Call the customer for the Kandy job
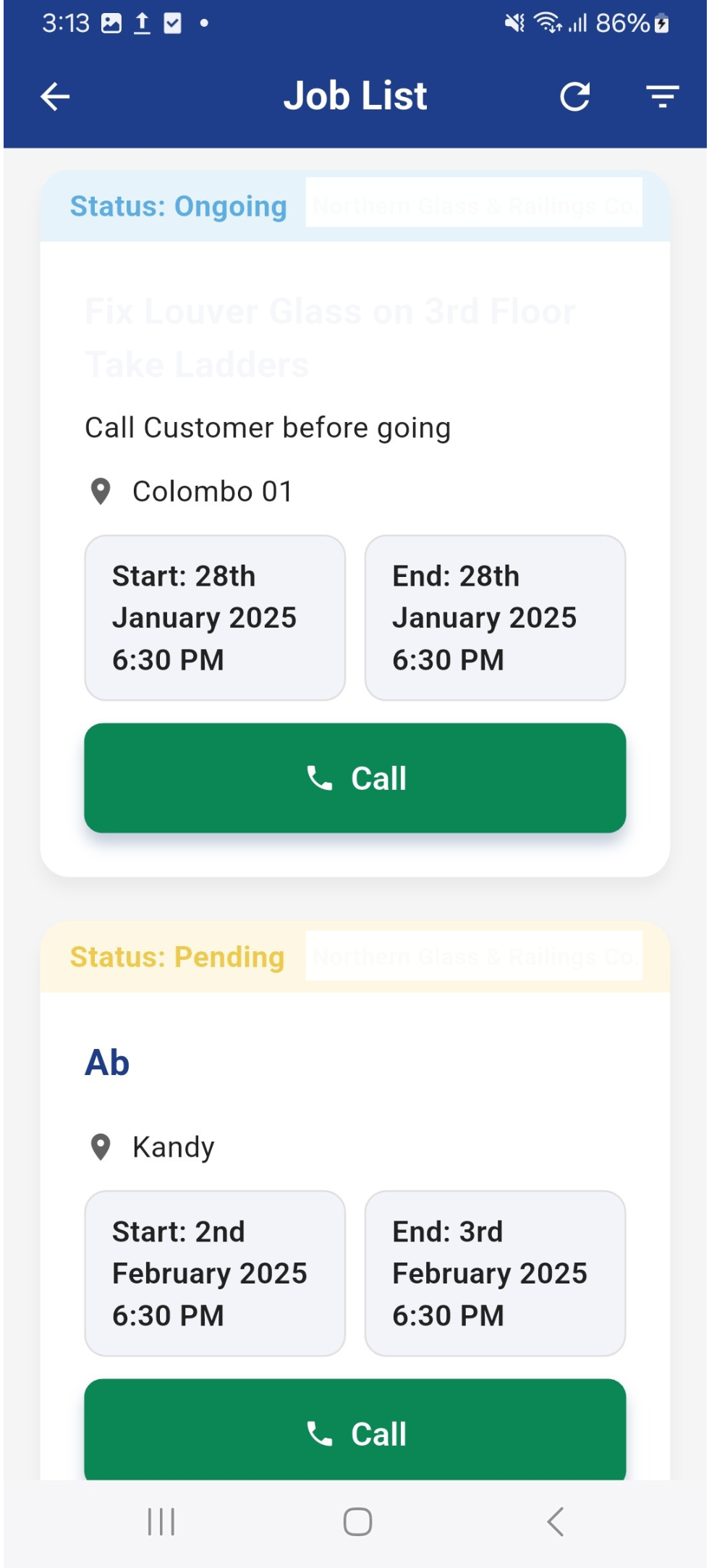The width and height of the screenshot is (709, 1568). point(354,1429)
